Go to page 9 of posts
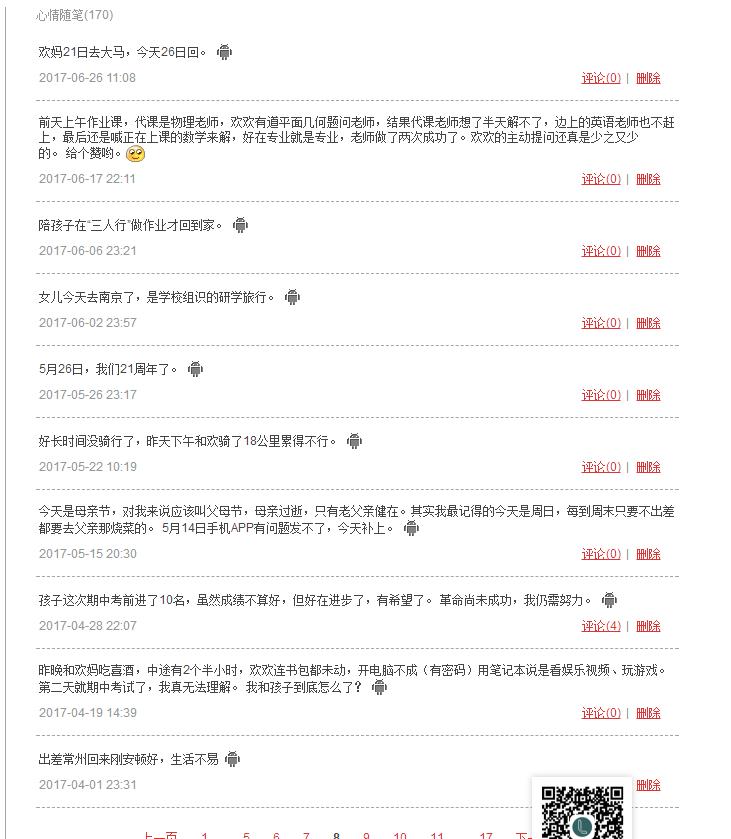Image resolution: width=731 pixels, height=839 pixels. [x=366, y=835]
